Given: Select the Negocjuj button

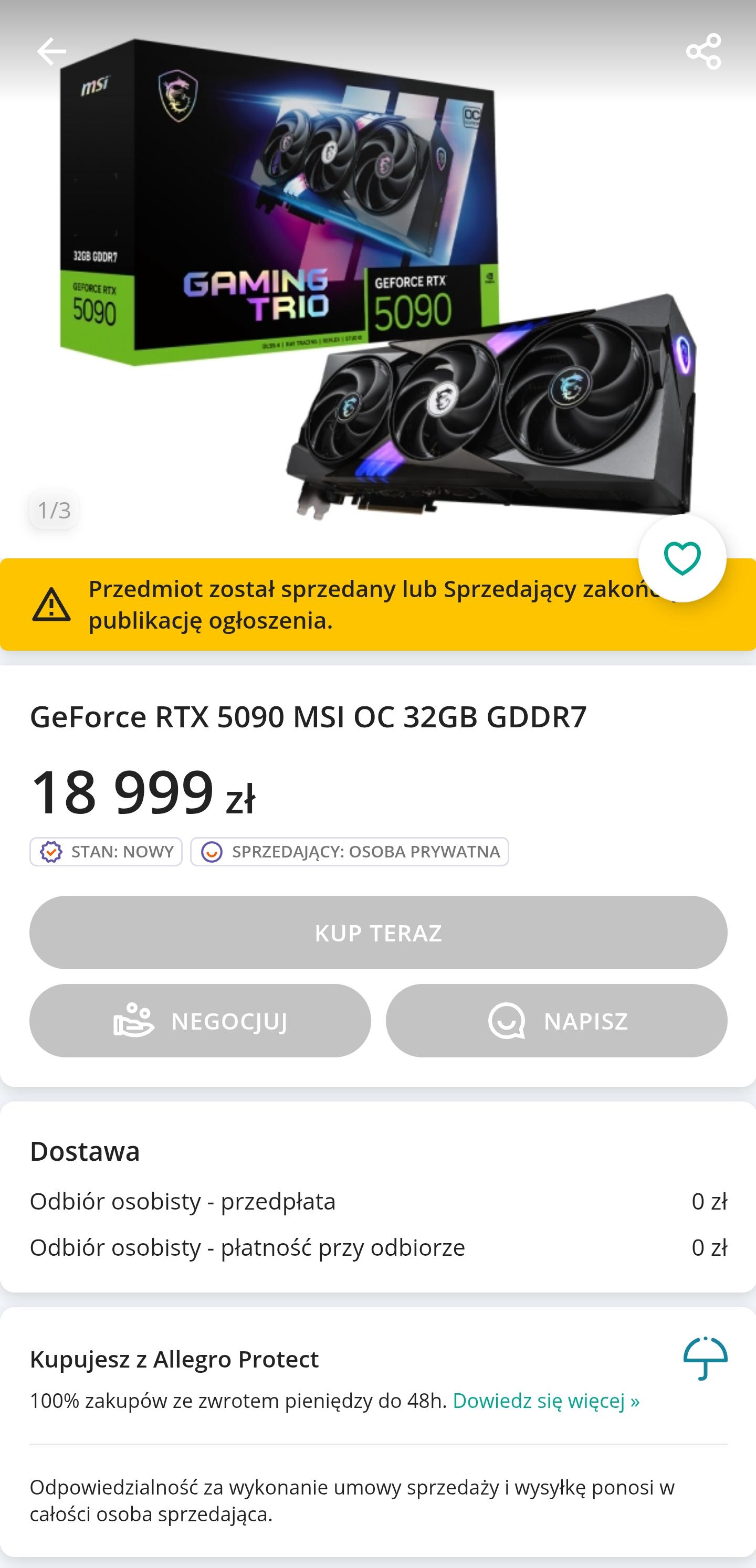Looking at the screenshot, I should (200, 1021).
